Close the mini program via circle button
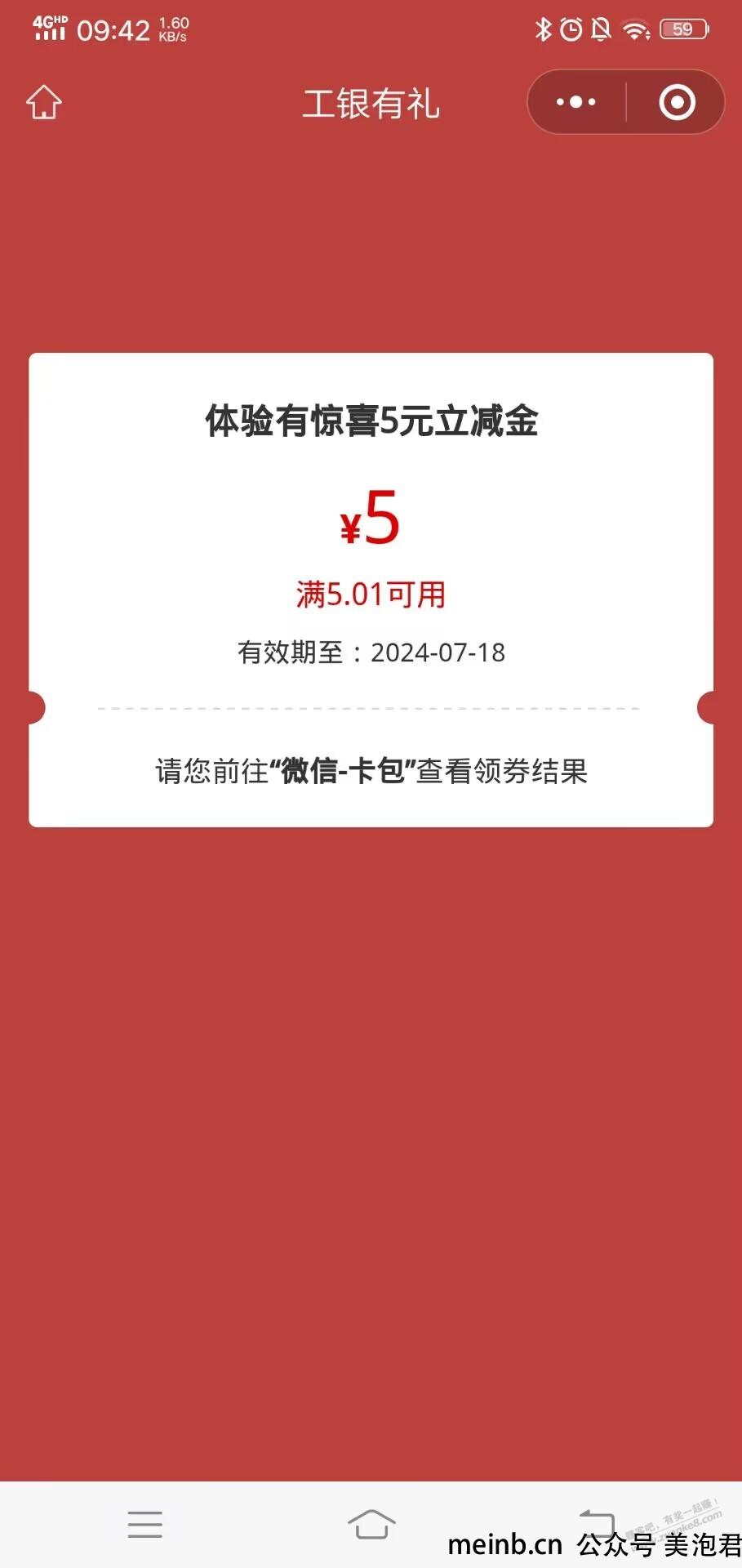The image size is (742, 1568). [677, 103]
